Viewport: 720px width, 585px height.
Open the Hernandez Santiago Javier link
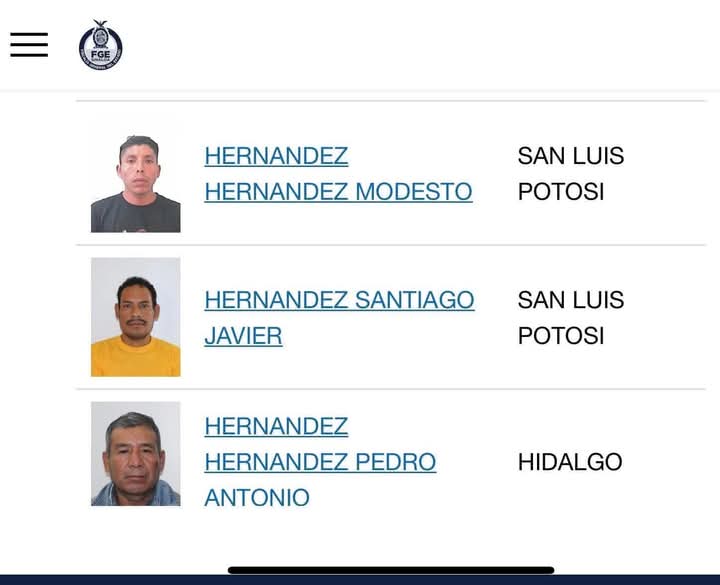[x=338, y=317]
